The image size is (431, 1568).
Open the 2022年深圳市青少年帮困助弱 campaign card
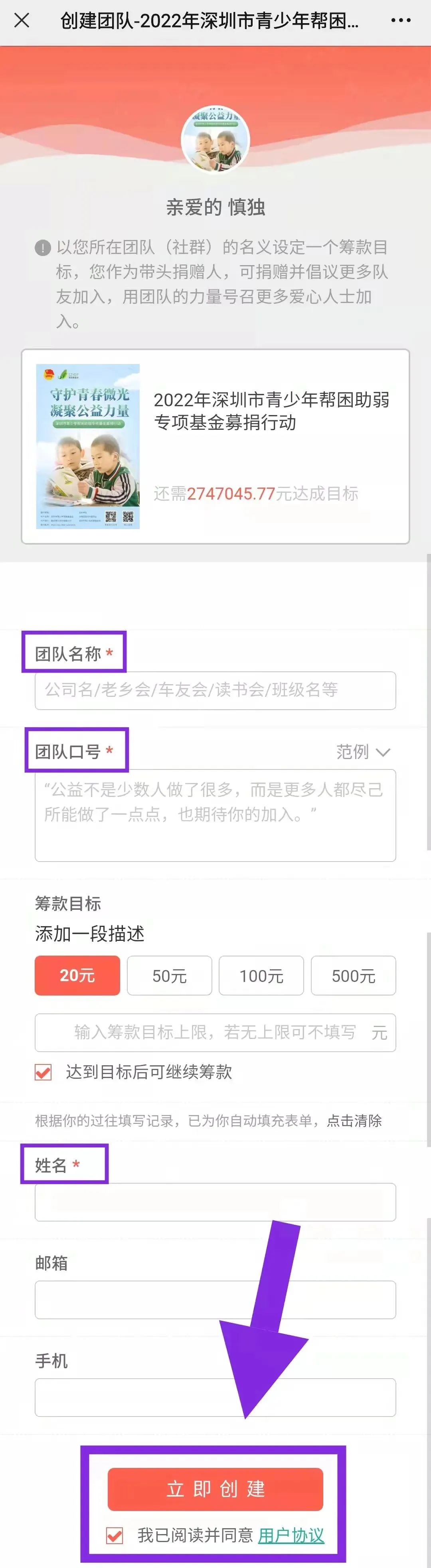[215, 446]
